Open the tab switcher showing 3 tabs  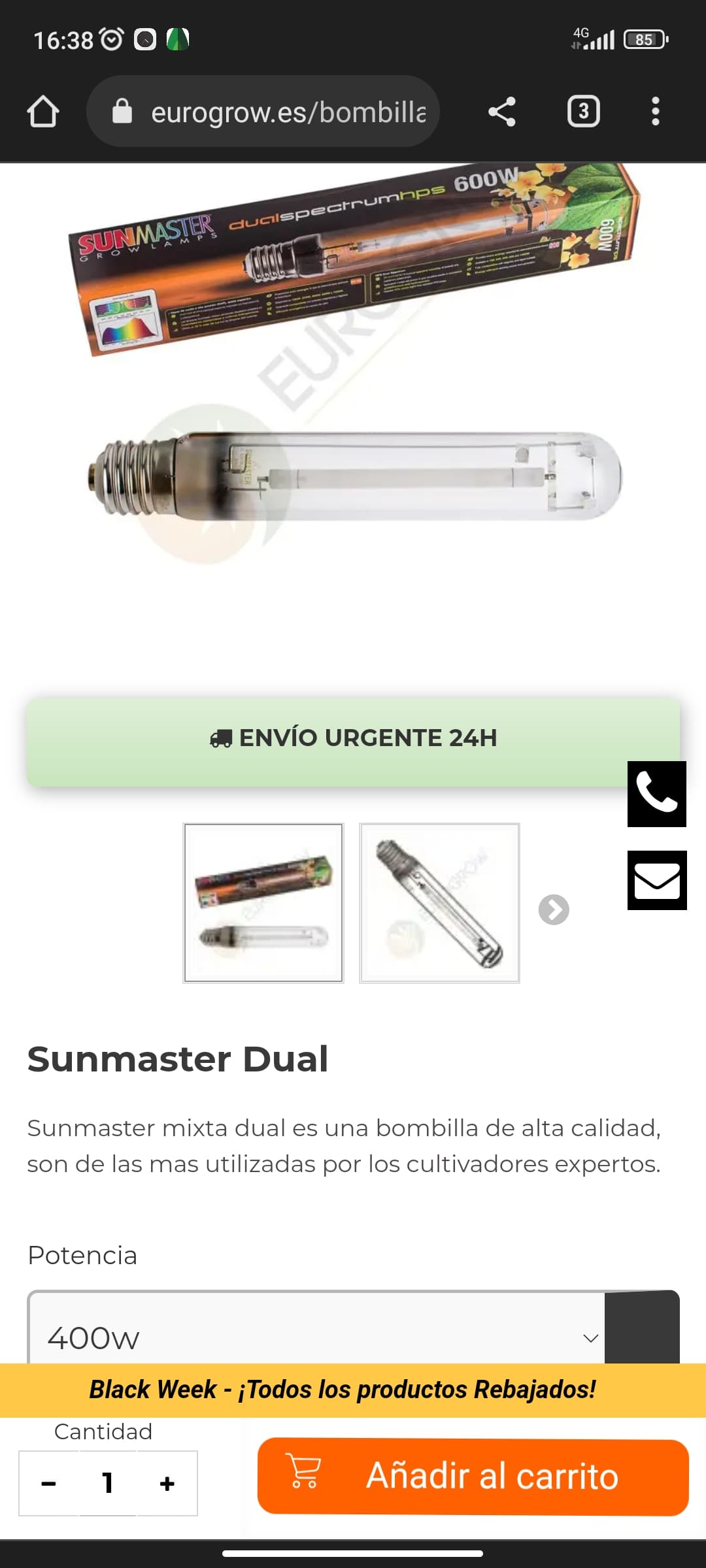point(583,112)
